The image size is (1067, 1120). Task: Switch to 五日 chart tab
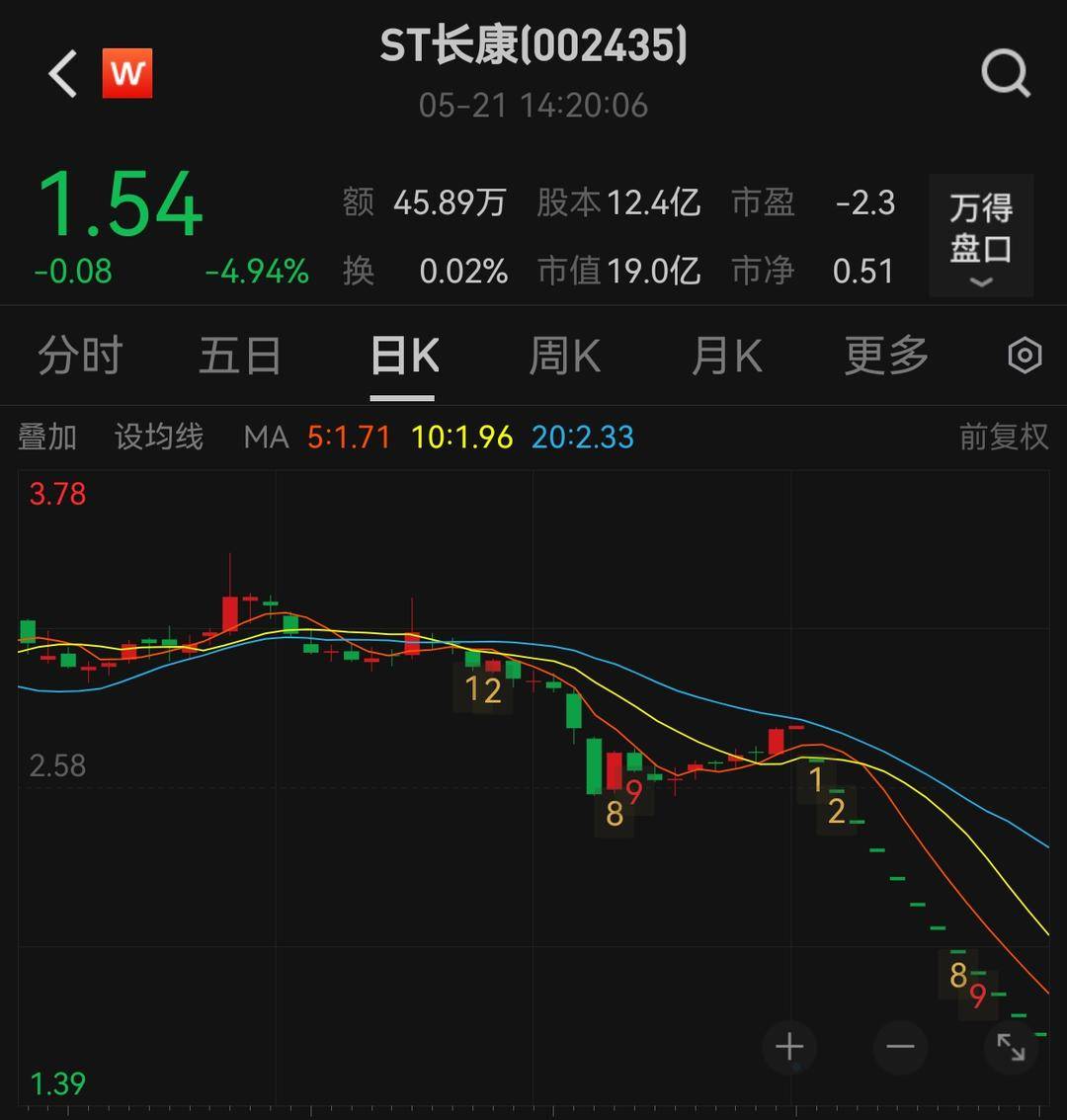[240, 357]
